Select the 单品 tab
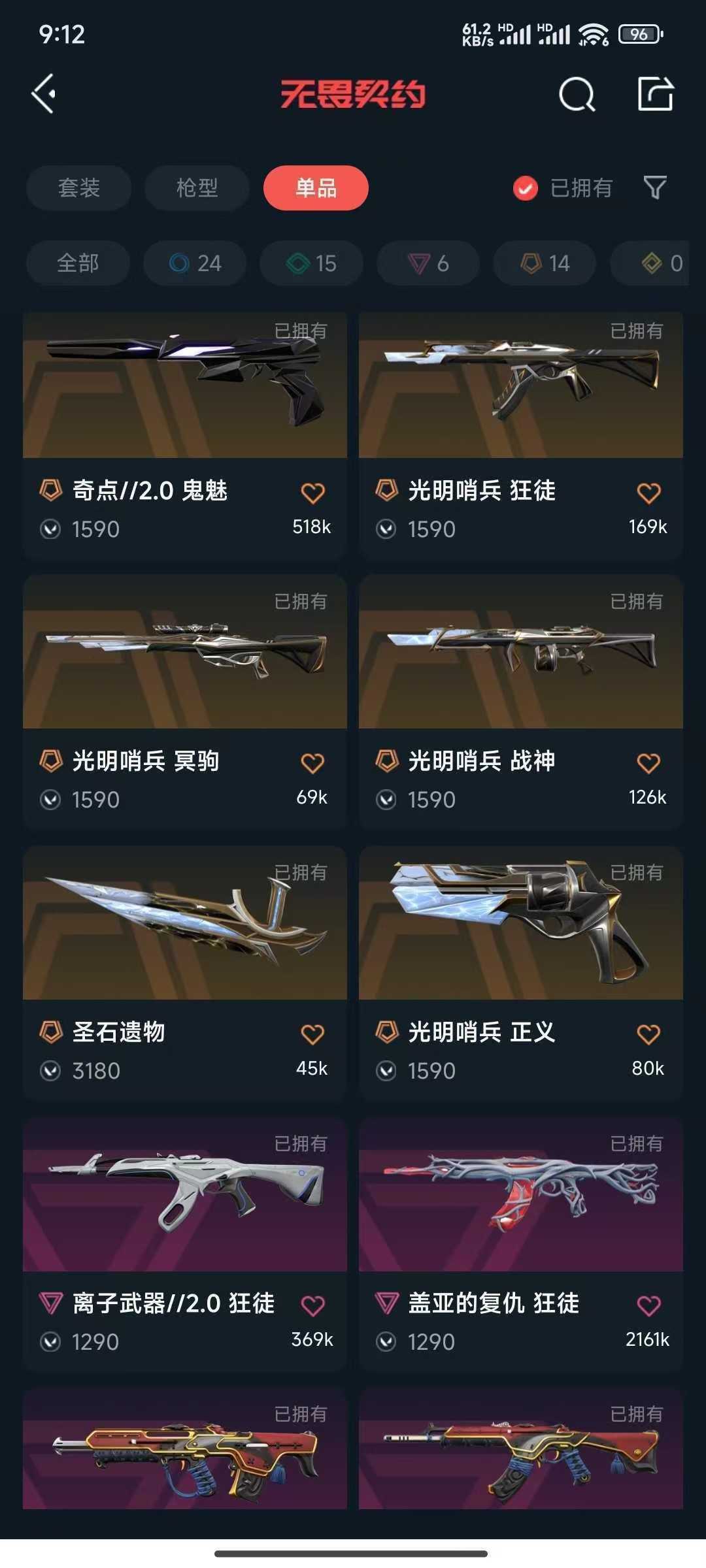This screenshot has height=1568, width=706. [316, 188]
